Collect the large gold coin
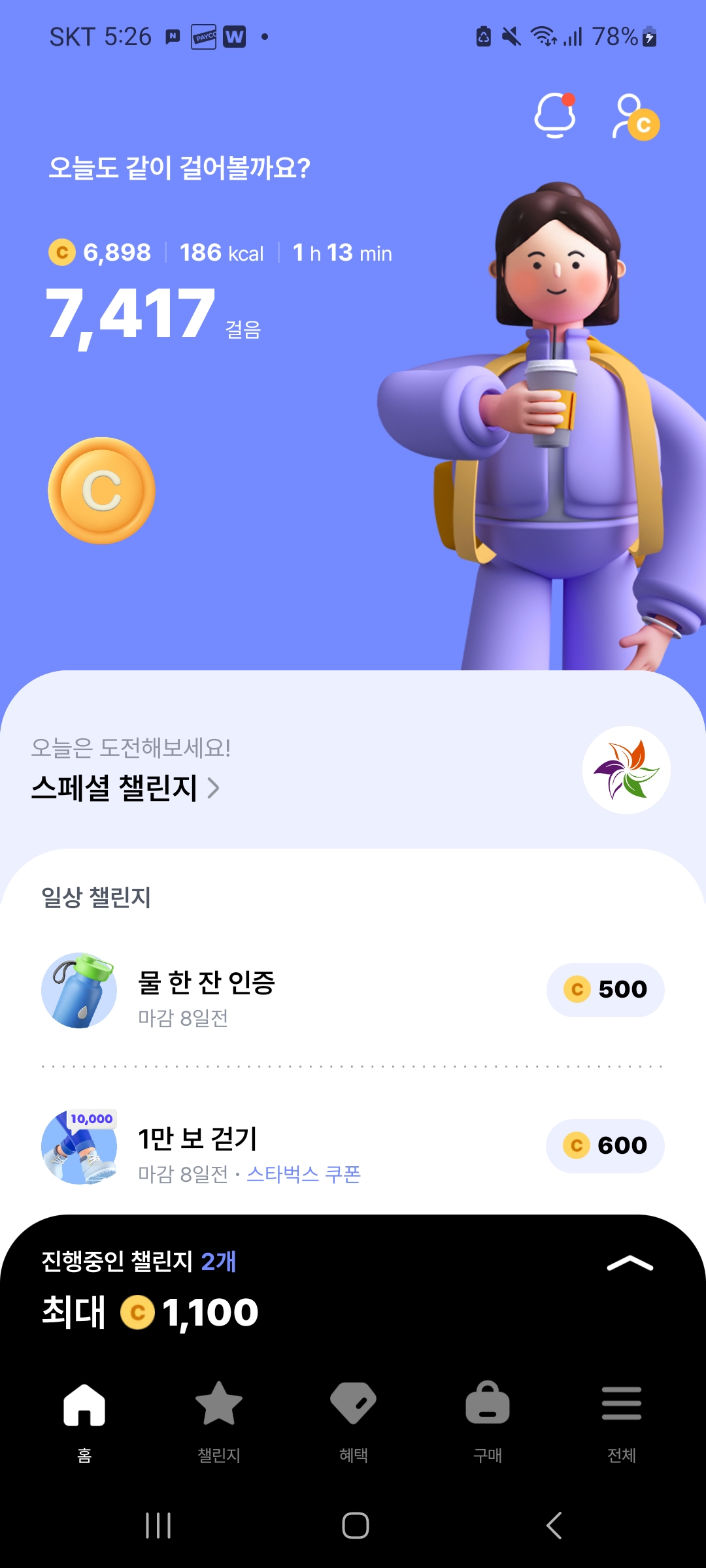The image size is (706, 1568). tap(101, 491)
